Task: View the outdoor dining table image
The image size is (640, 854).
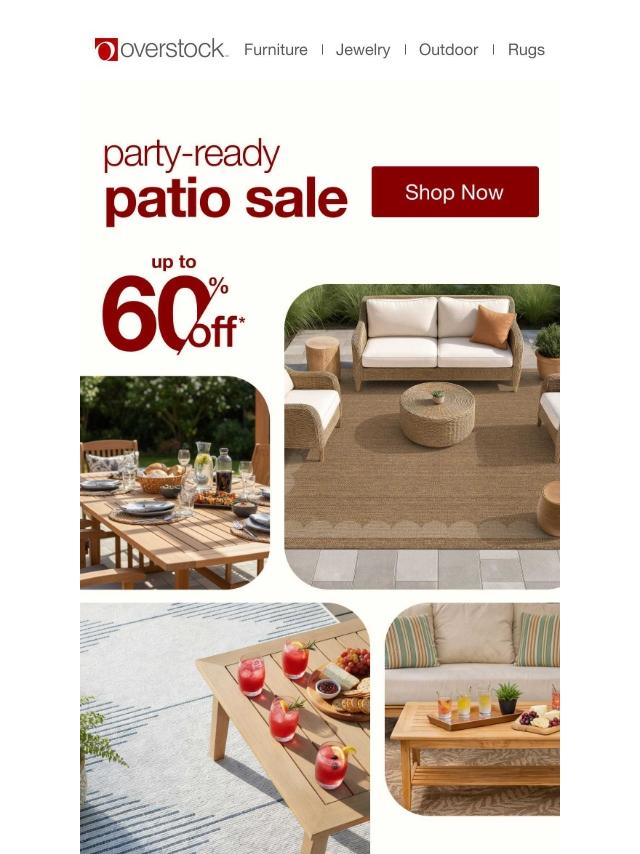Action: [x=175, y=482]
